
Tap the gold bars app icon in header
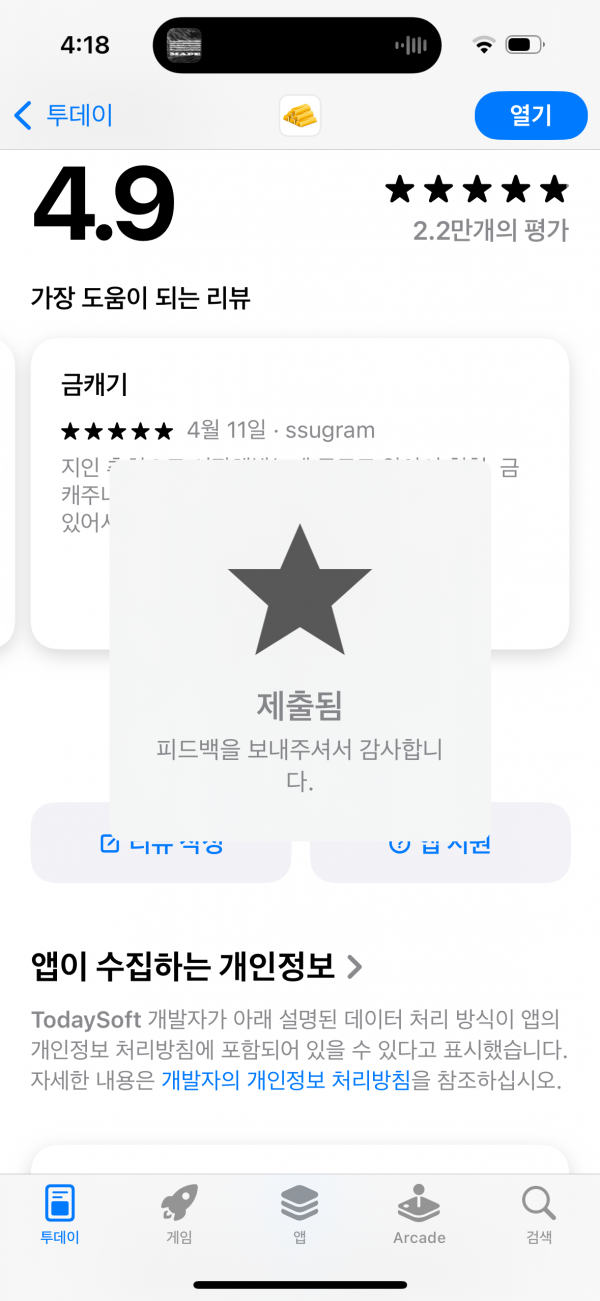pos(299,116)
